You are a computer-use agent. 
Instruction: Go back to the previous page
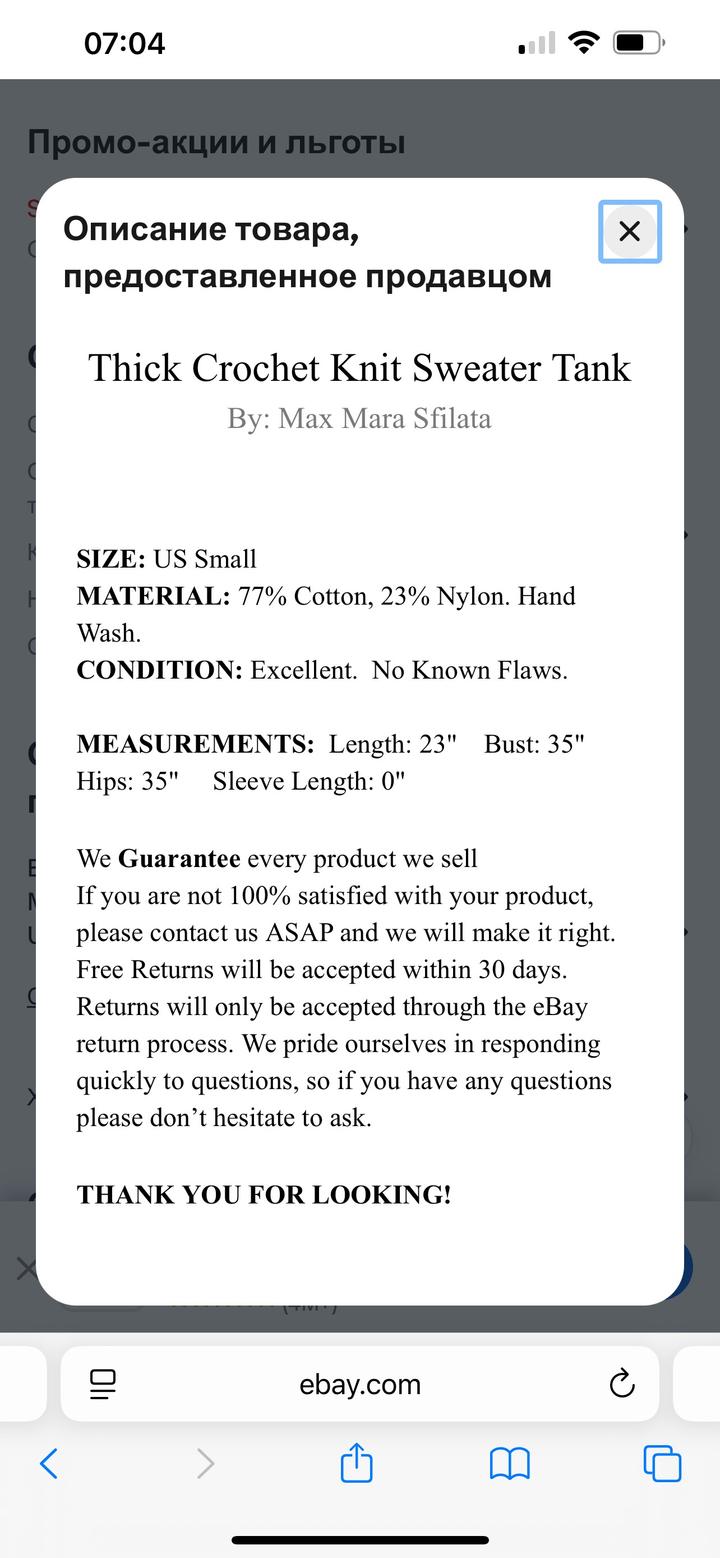click(48, 1464)
